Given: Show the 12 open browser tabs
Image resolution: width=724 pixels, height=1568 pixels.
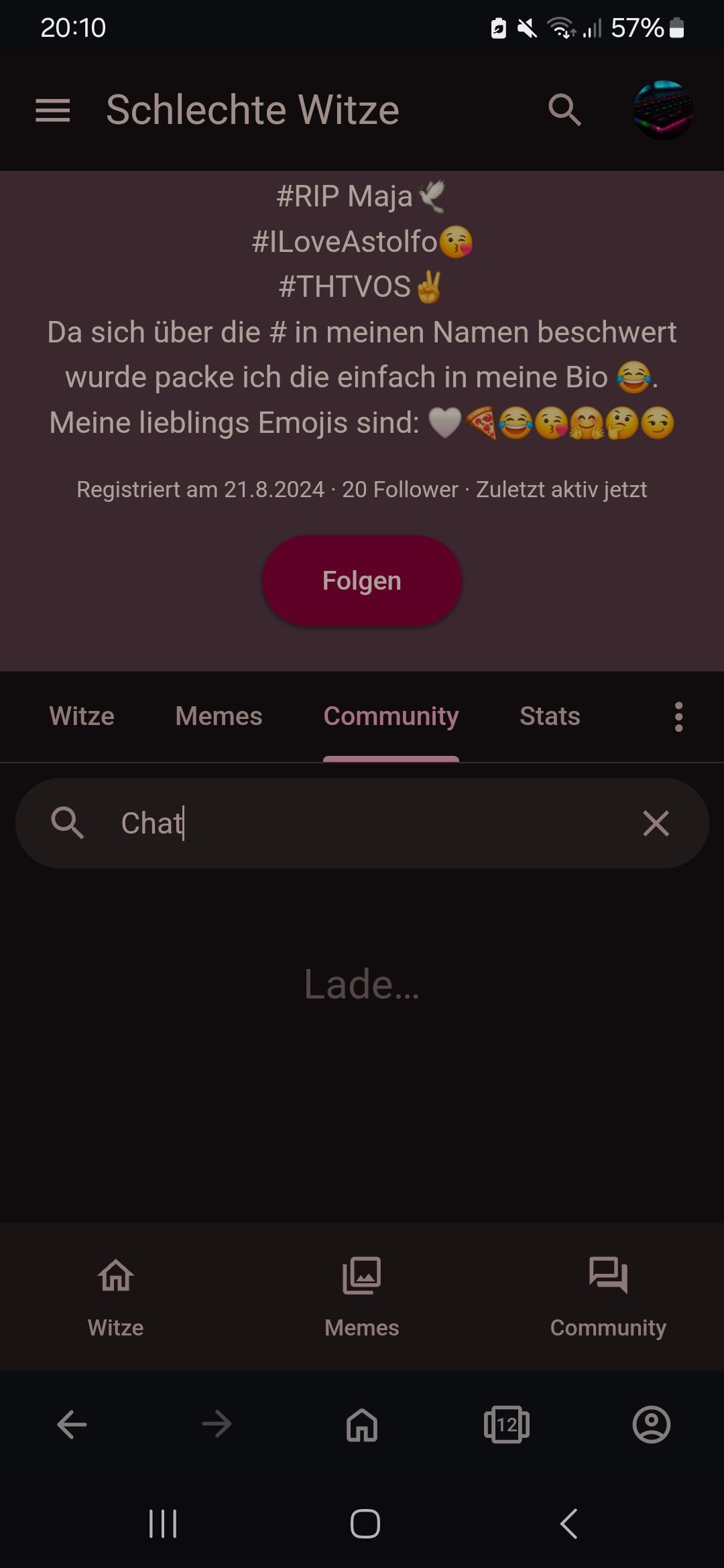Looking at the screenshot, I should 506,1424.
